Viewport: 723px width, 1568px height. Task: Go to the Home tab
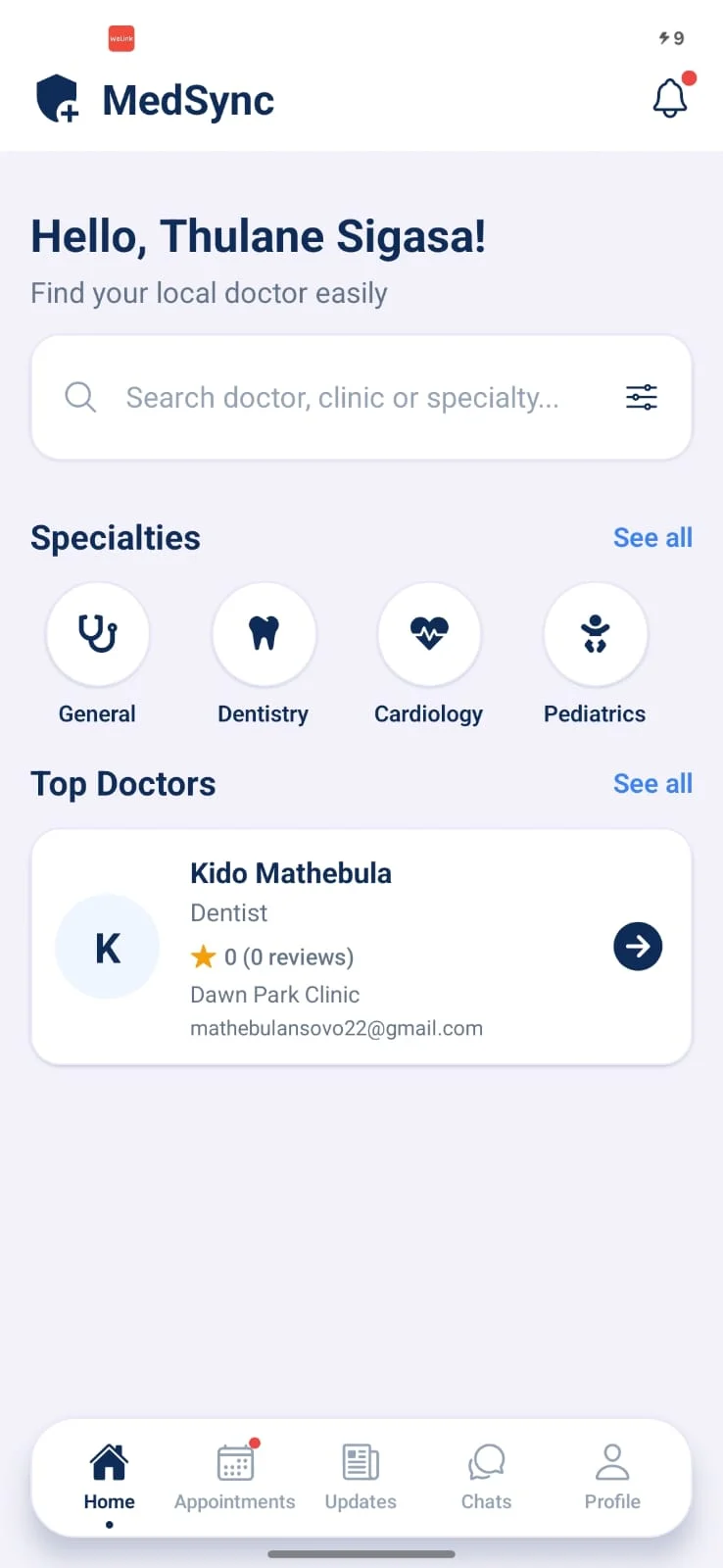[109, 1478]
